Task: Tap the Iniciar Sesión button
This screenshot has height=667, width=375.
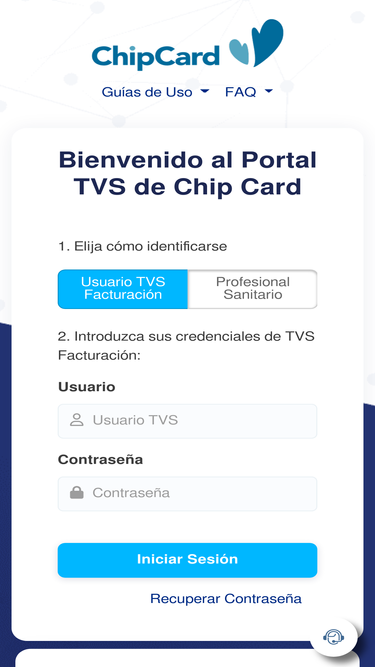Action: [188, 560]
